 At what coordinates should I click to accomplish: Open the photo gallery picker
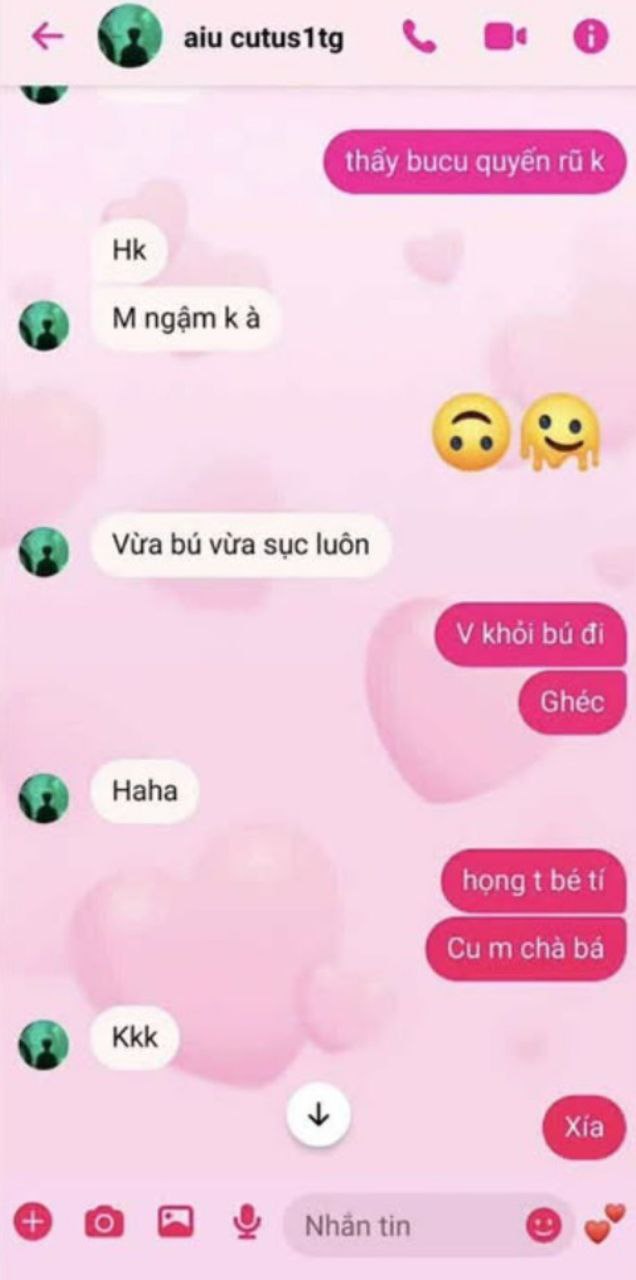click(x=176, y=1221)
